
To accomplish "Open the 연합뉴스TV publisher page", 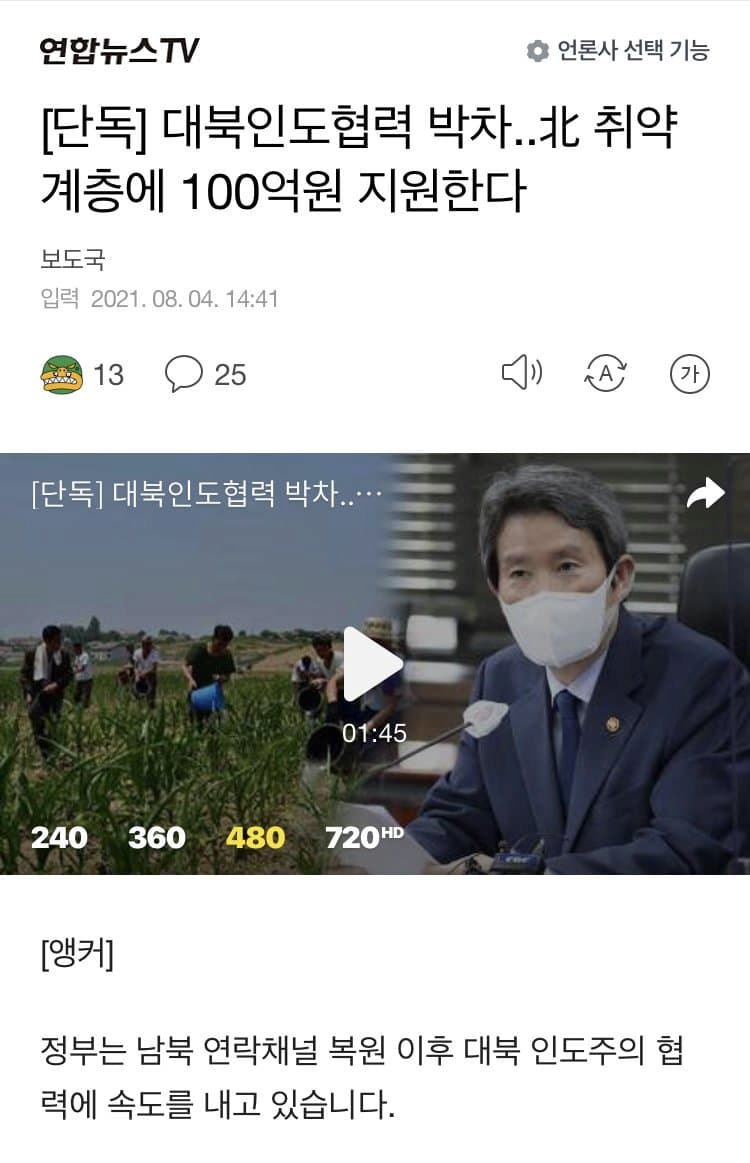I will coord(119,50).
